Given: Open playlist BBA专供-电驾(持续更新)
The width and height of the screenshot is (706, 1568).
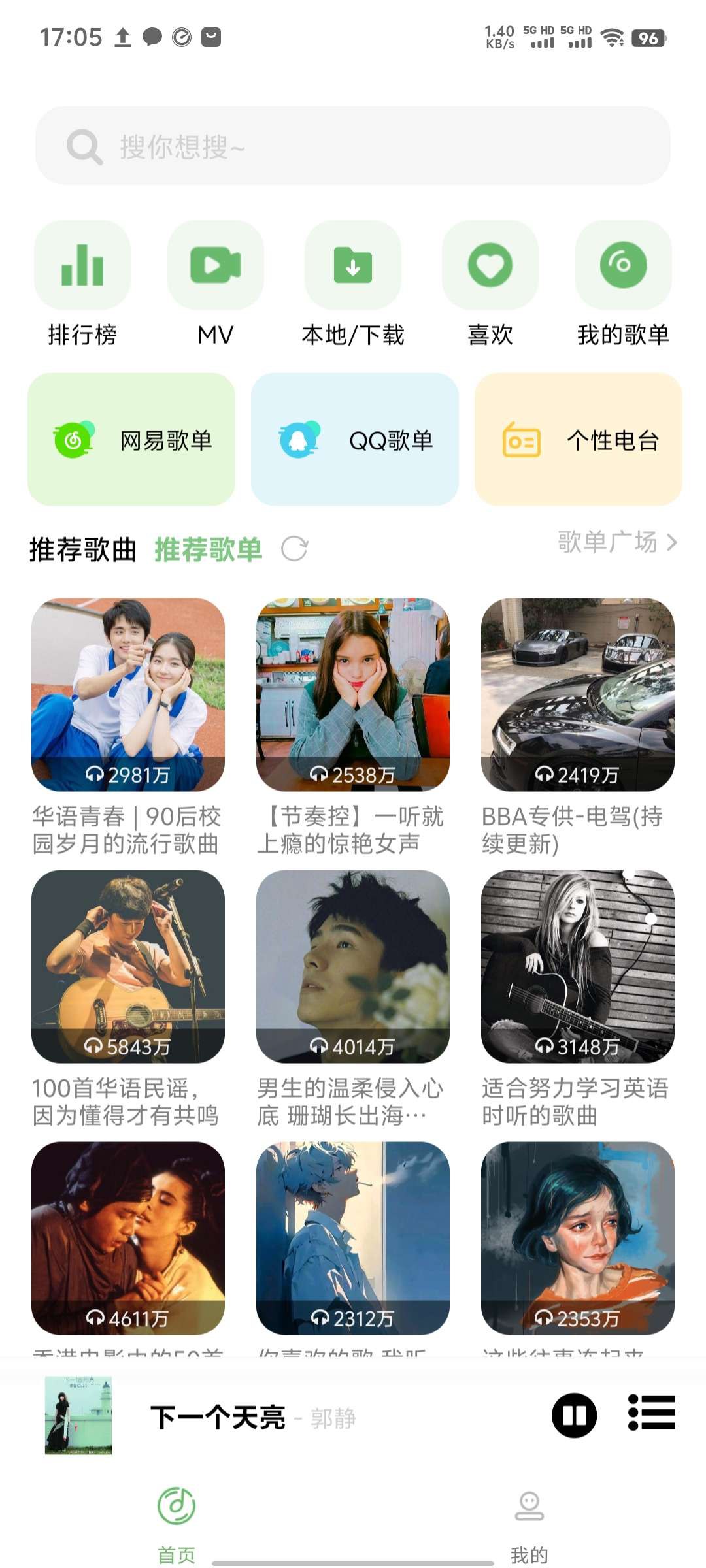Looking at the screenshot, I should 578,694.
